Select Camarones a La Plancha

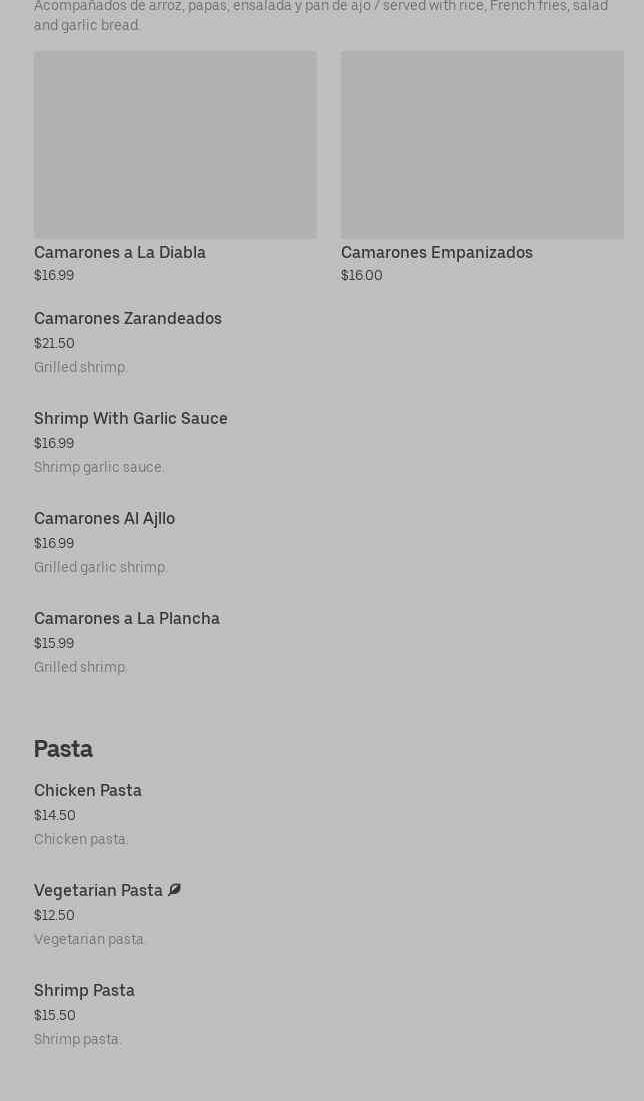[127, 619]
